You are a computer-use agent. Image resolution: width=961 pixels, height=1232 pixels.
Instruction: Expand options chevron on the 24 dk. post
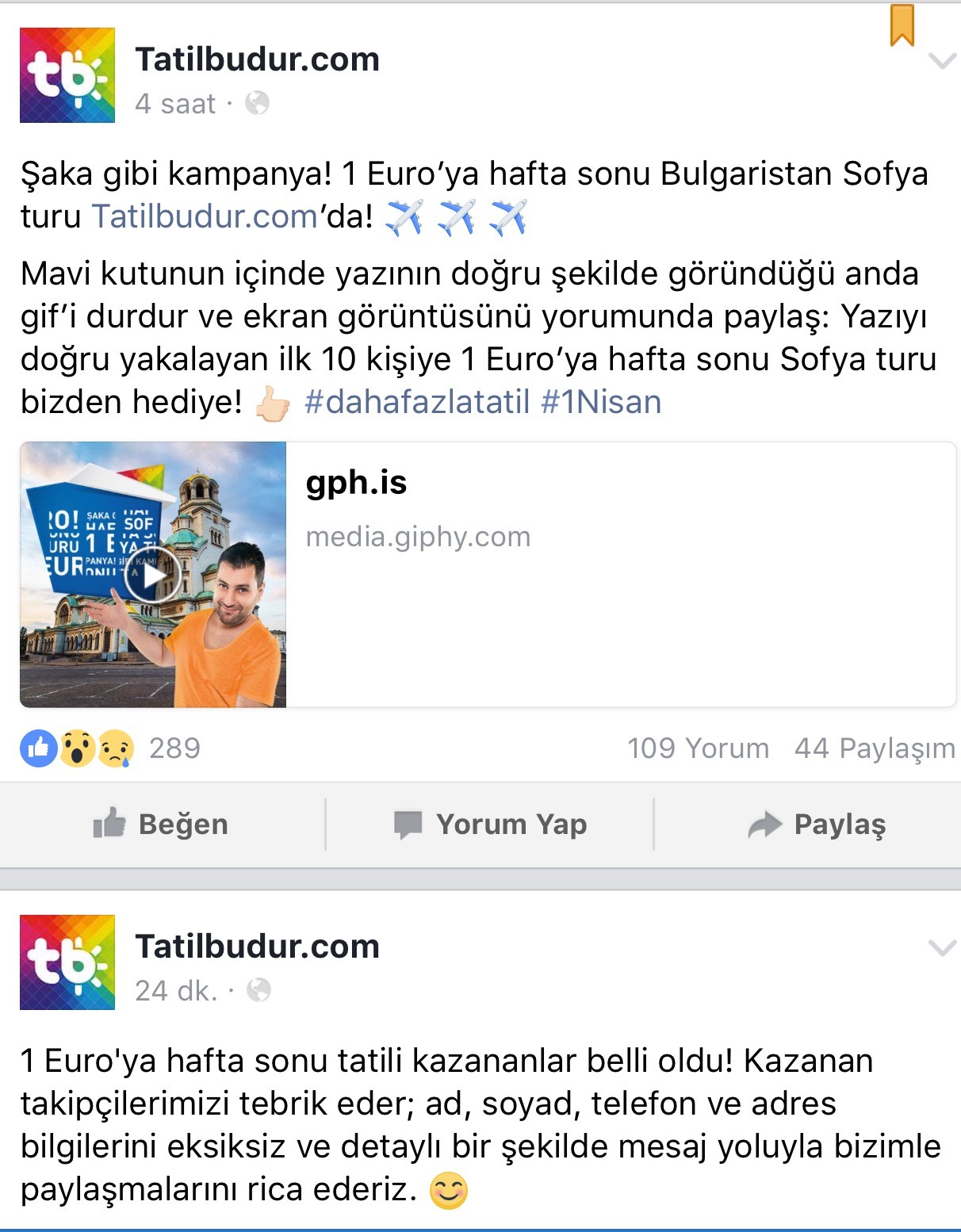click(941, 947)
